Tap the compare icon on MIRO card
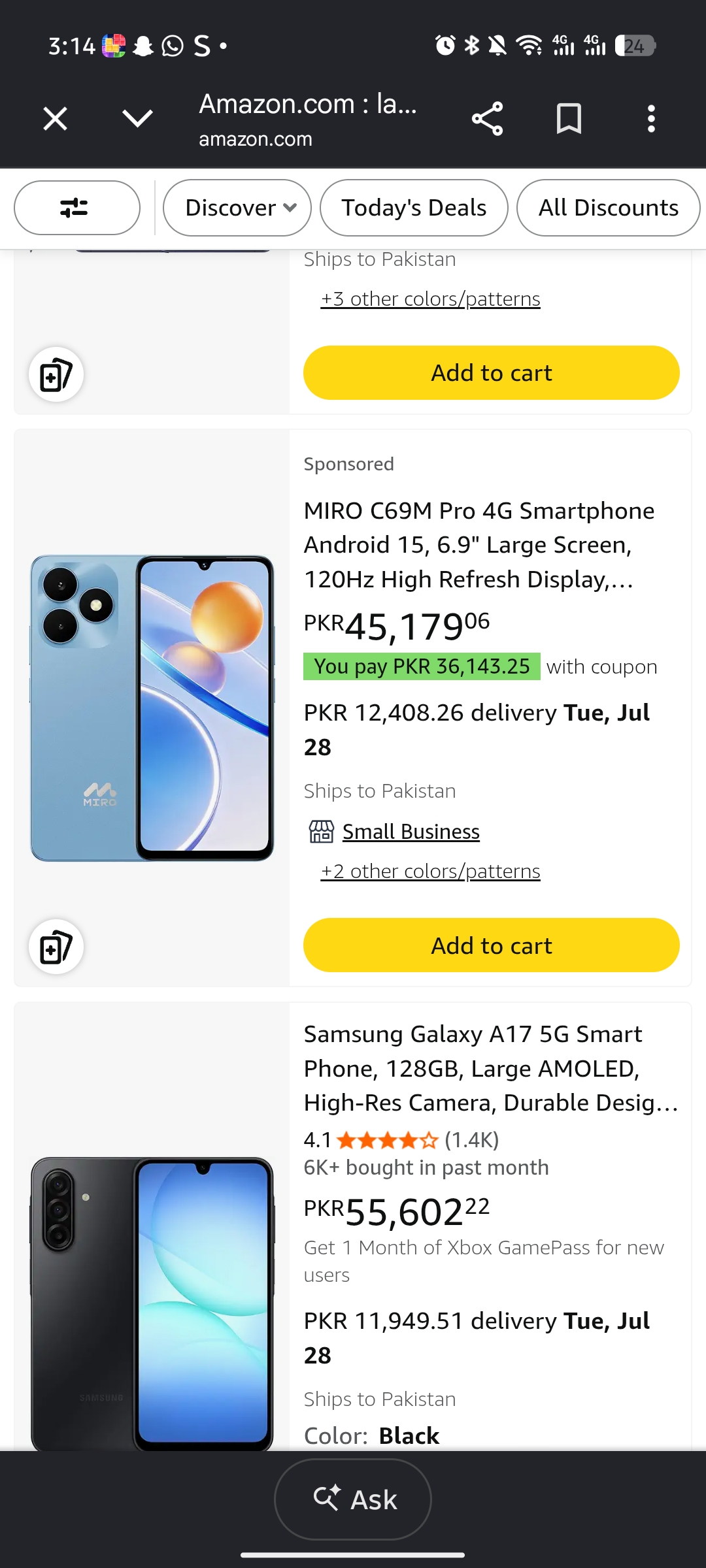The height and width of the screenshot is (1568, 706). click(56, 947)
